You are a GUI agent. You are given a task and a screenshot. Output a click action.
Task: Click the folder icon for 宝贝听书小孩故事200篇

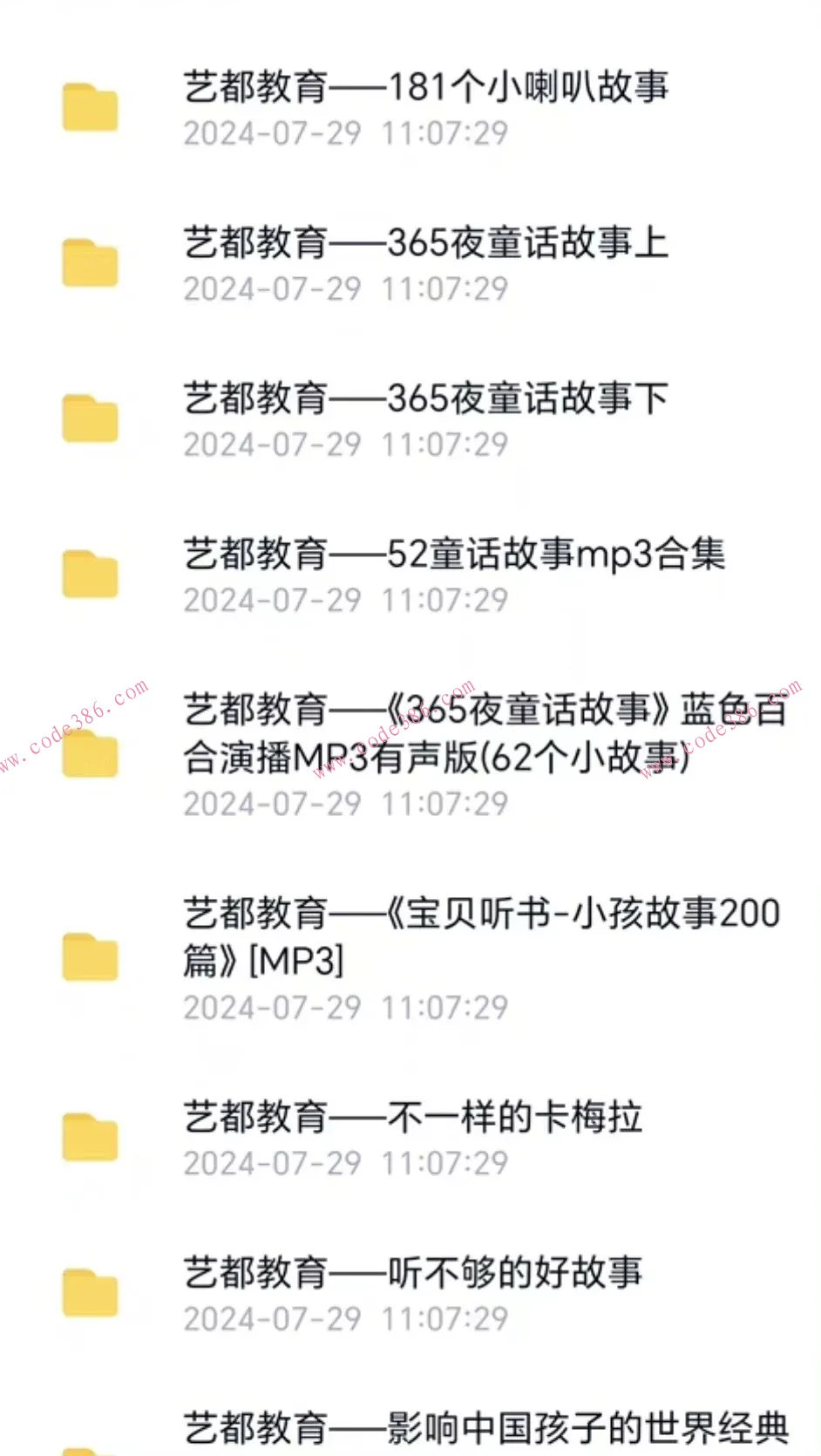click(89, 960)
